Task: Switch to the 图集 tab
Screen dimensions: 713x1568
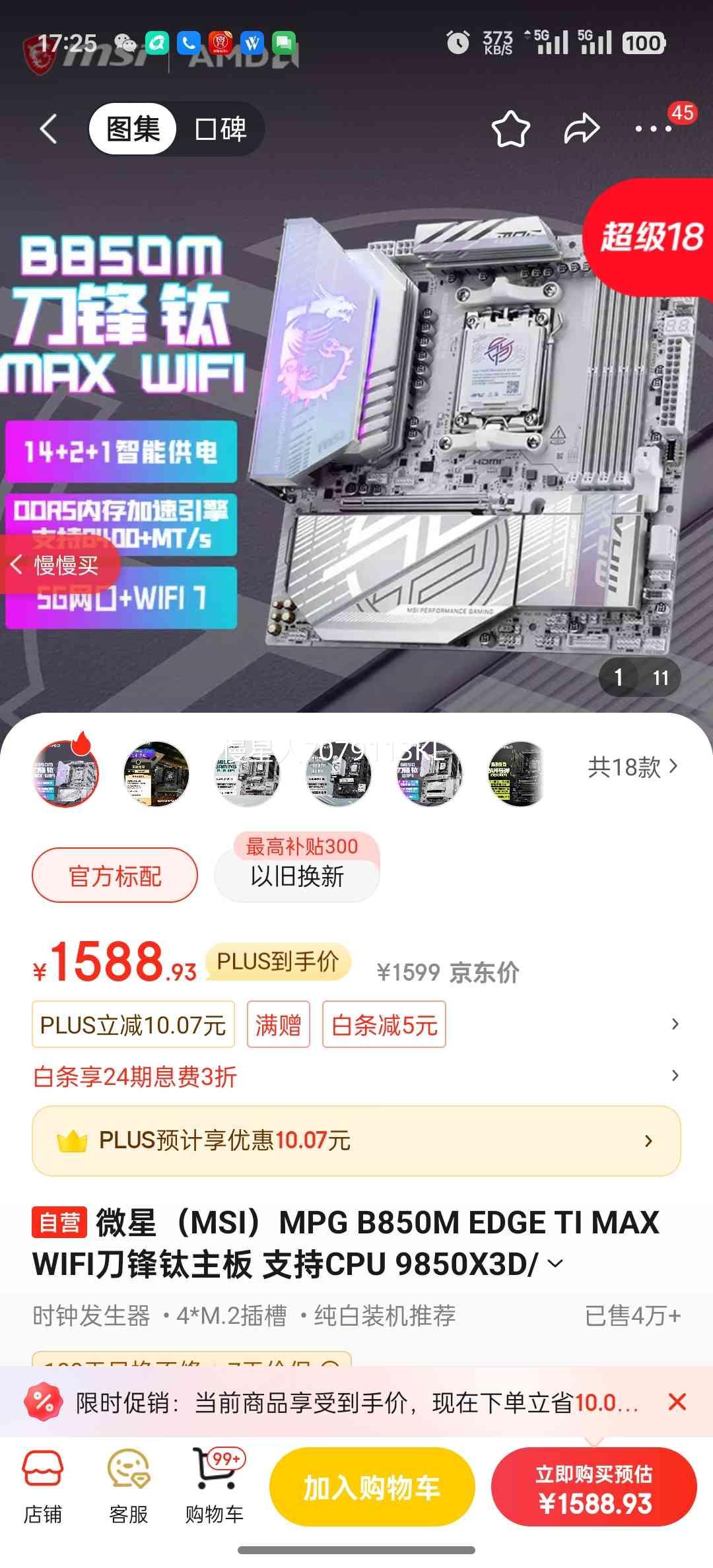Action: point(131,129)
